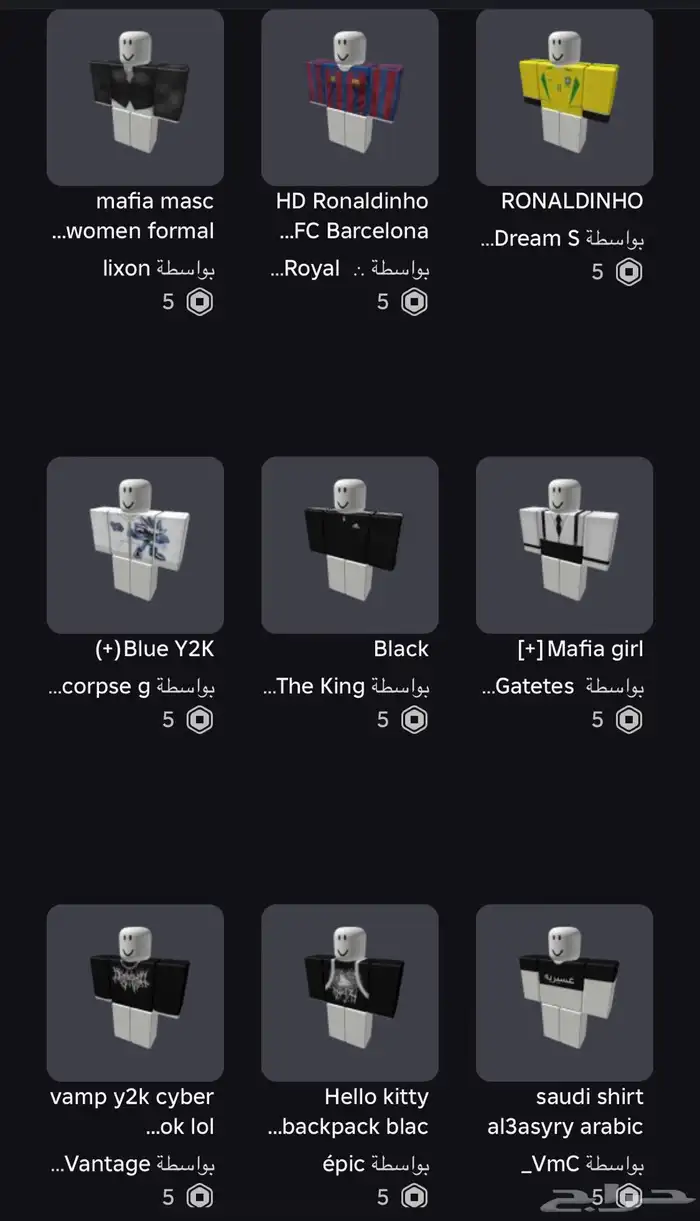Select the saudi shirt al3asyry arabic
This screenshot has width=700, height=1221.
[x=564, y=992]
